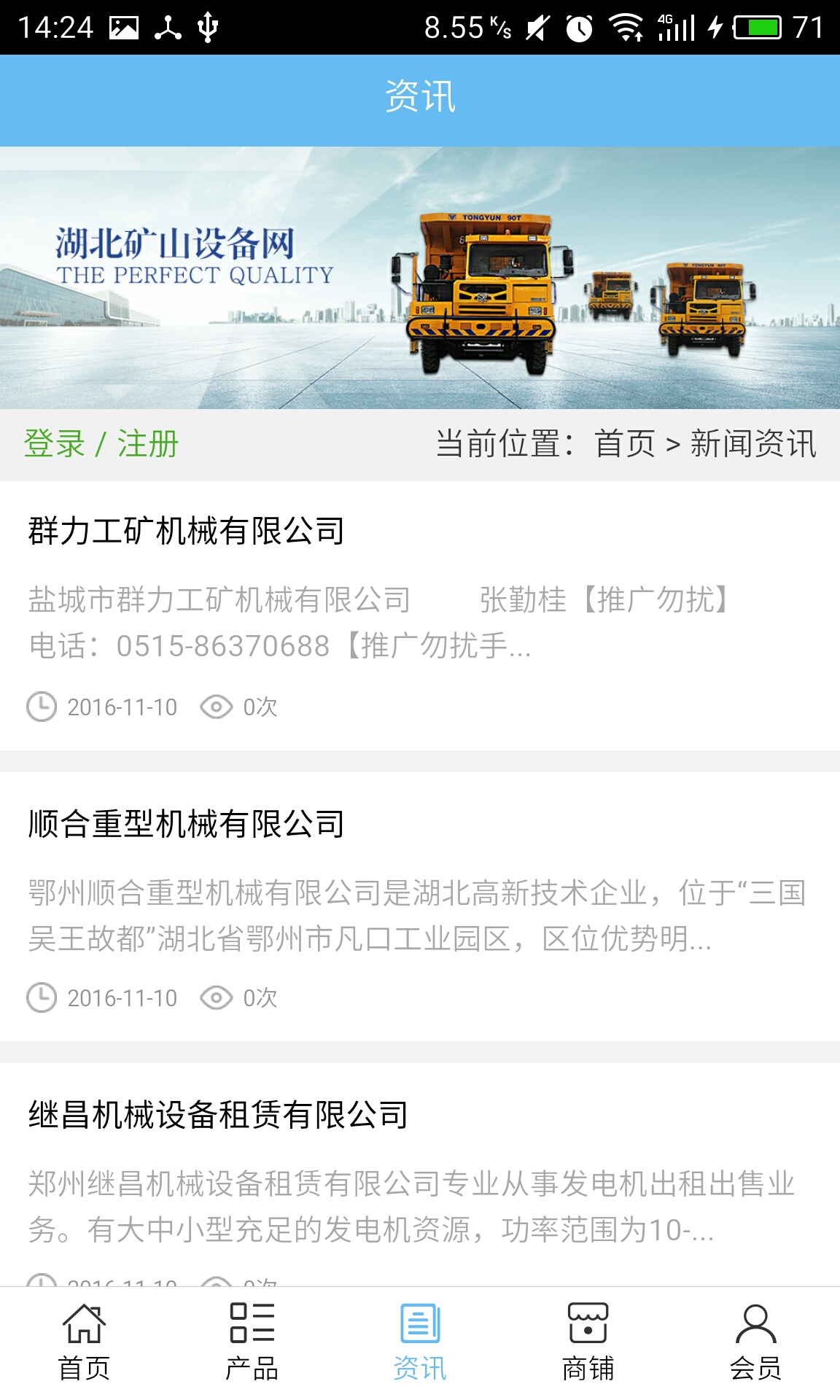Read the 顺合重型机械有限公司 article

point(186,824)
